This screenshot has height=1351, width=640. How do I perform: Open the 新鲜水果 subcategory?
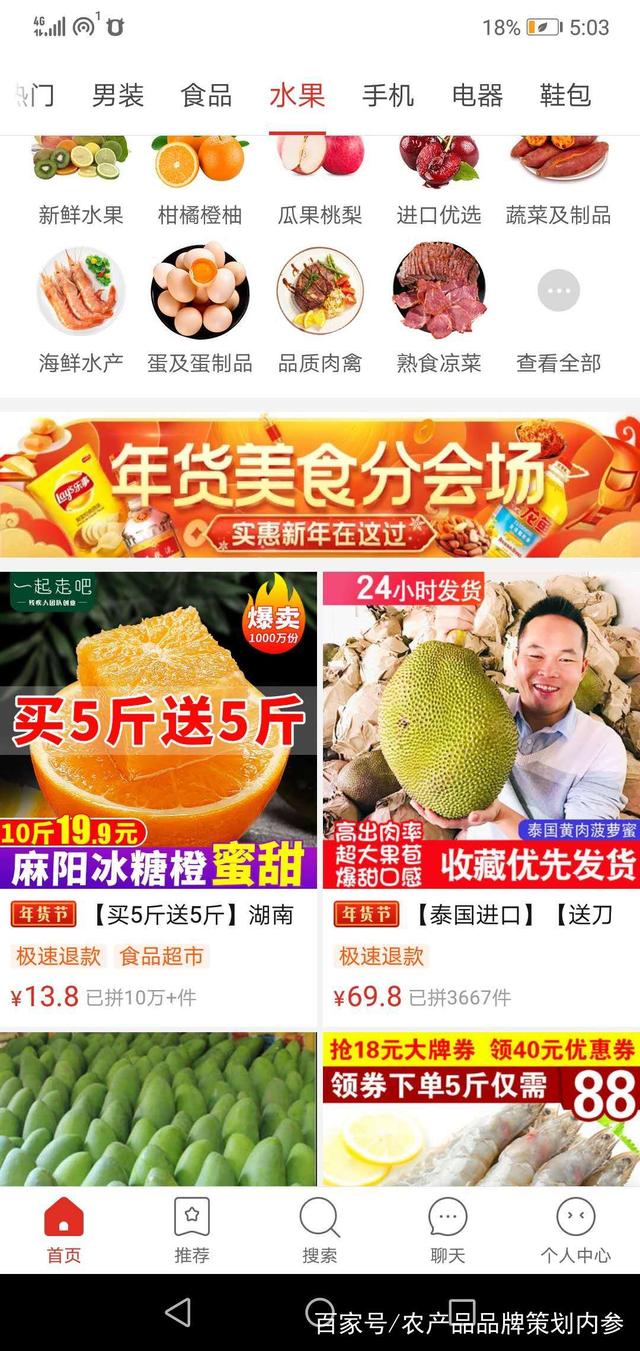(x=81, y=180)
